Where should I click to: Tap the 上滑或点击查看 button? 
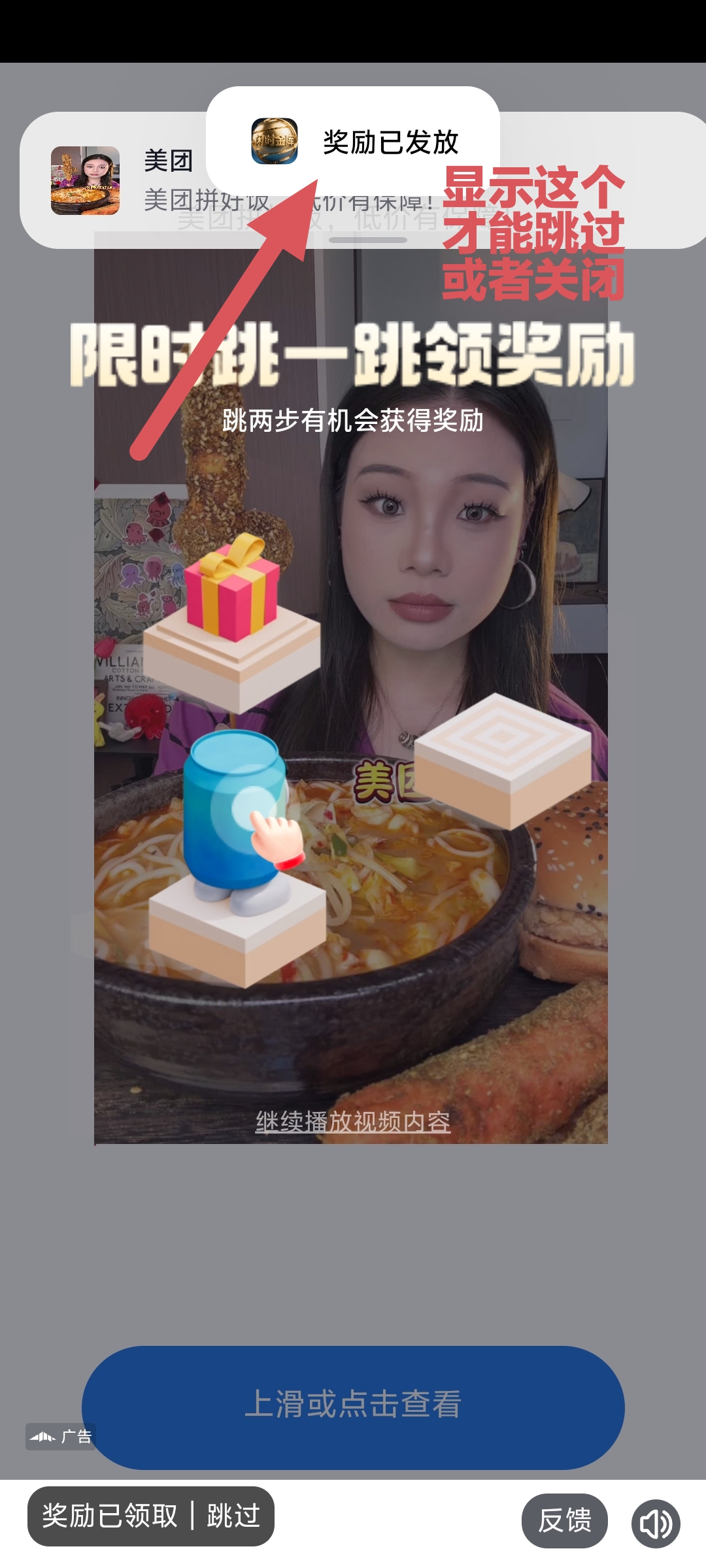353,1405
